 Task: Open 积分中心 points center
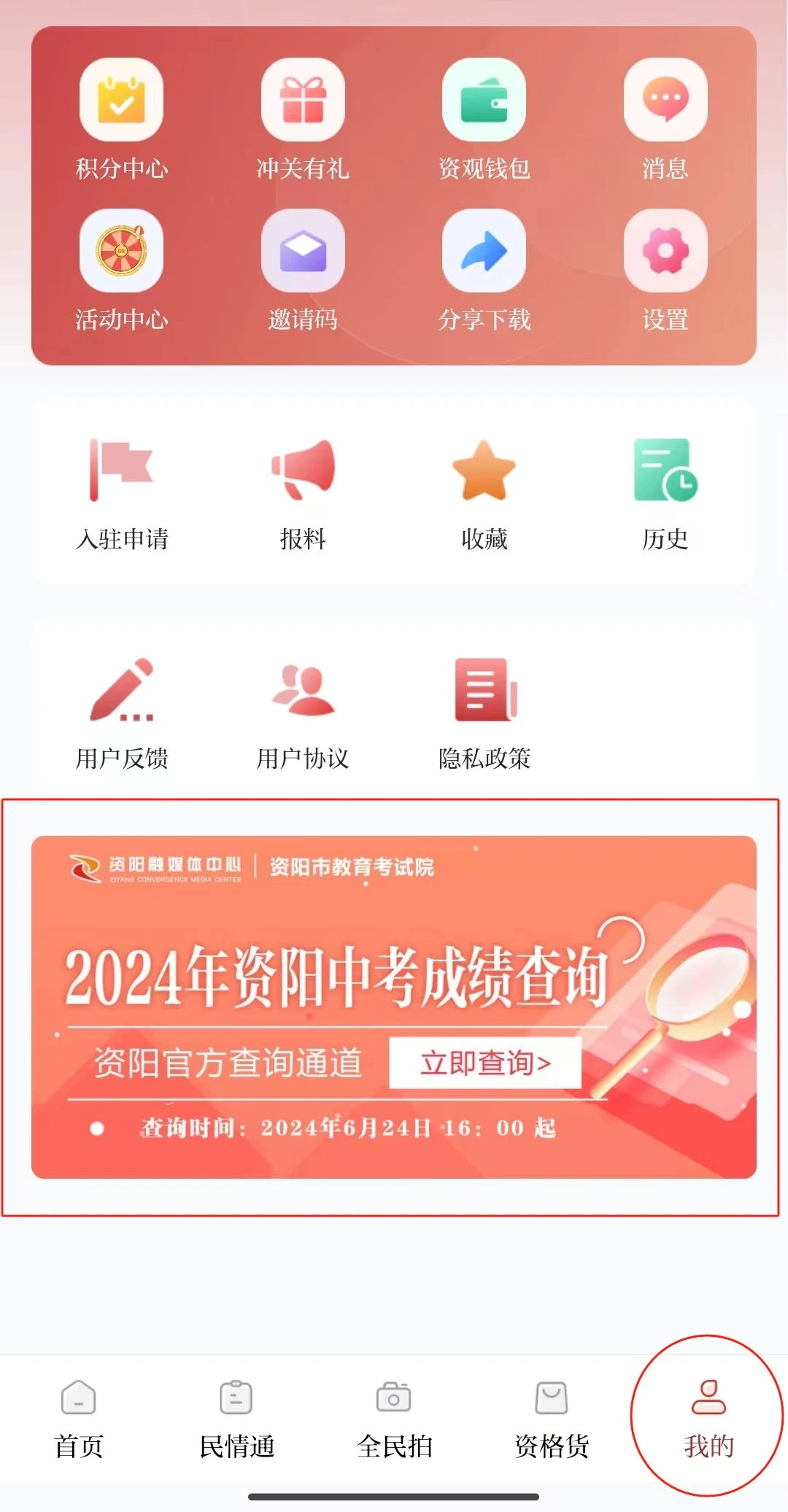pos(121,120)
